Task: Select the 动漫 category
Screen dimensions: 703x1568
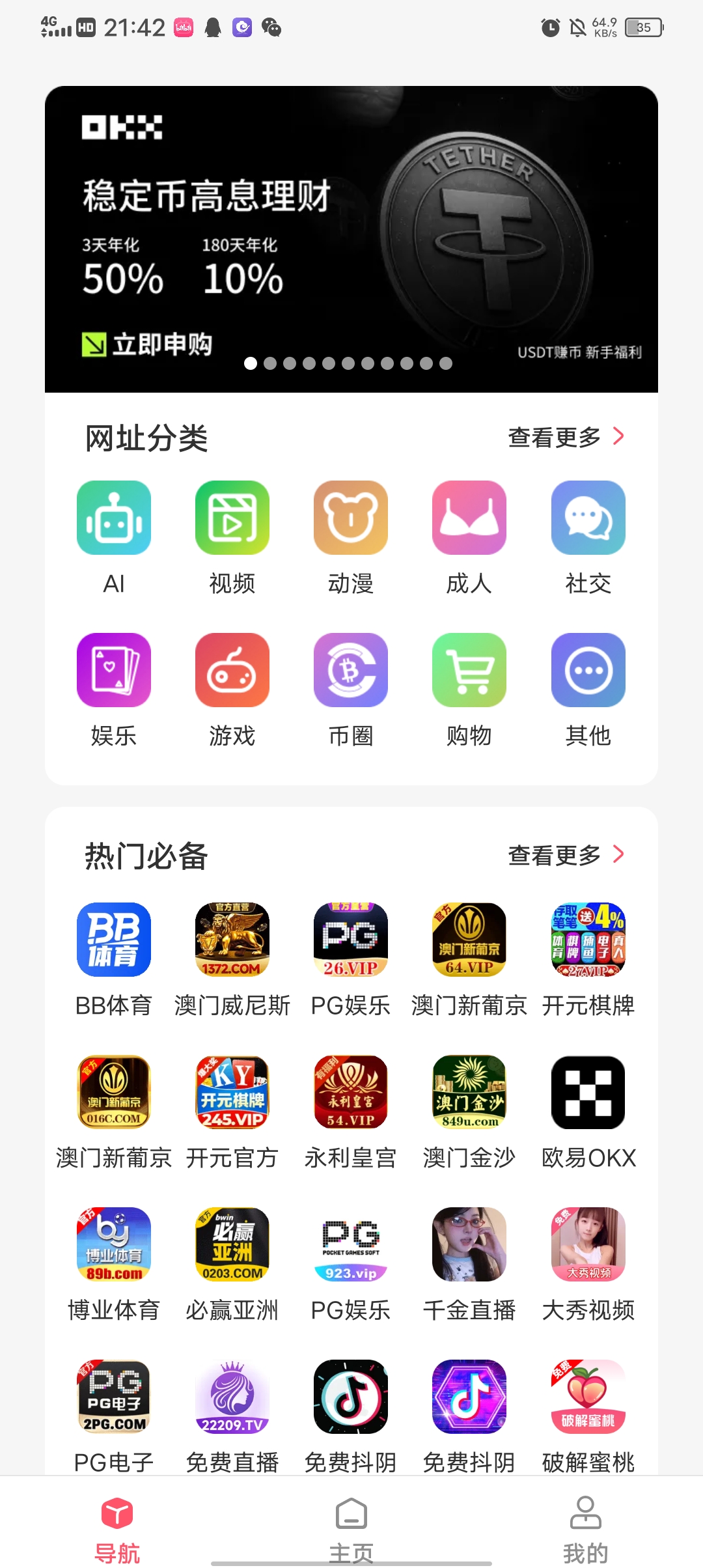Action: click(351, 518)
